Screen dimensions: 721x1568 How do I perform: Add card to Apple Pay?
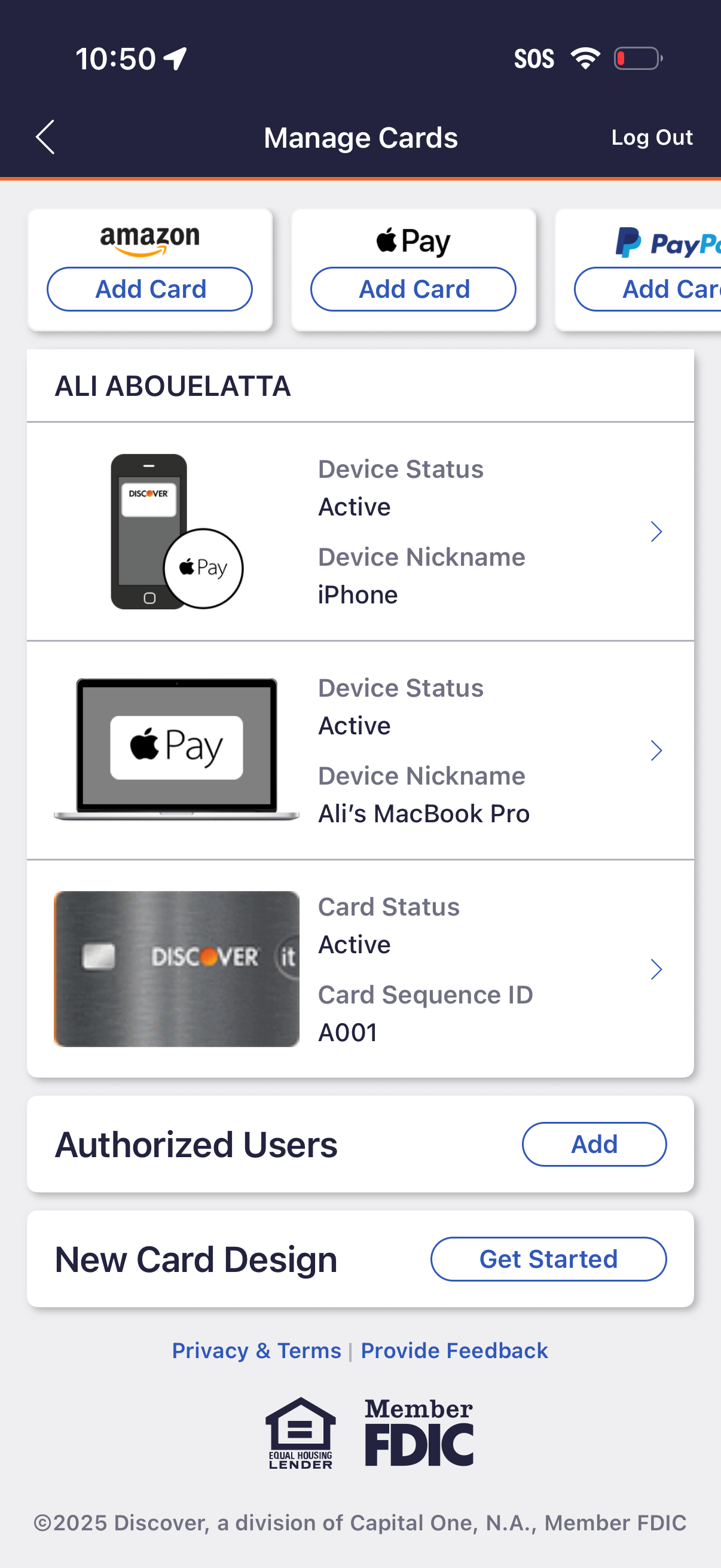[413, 289]
